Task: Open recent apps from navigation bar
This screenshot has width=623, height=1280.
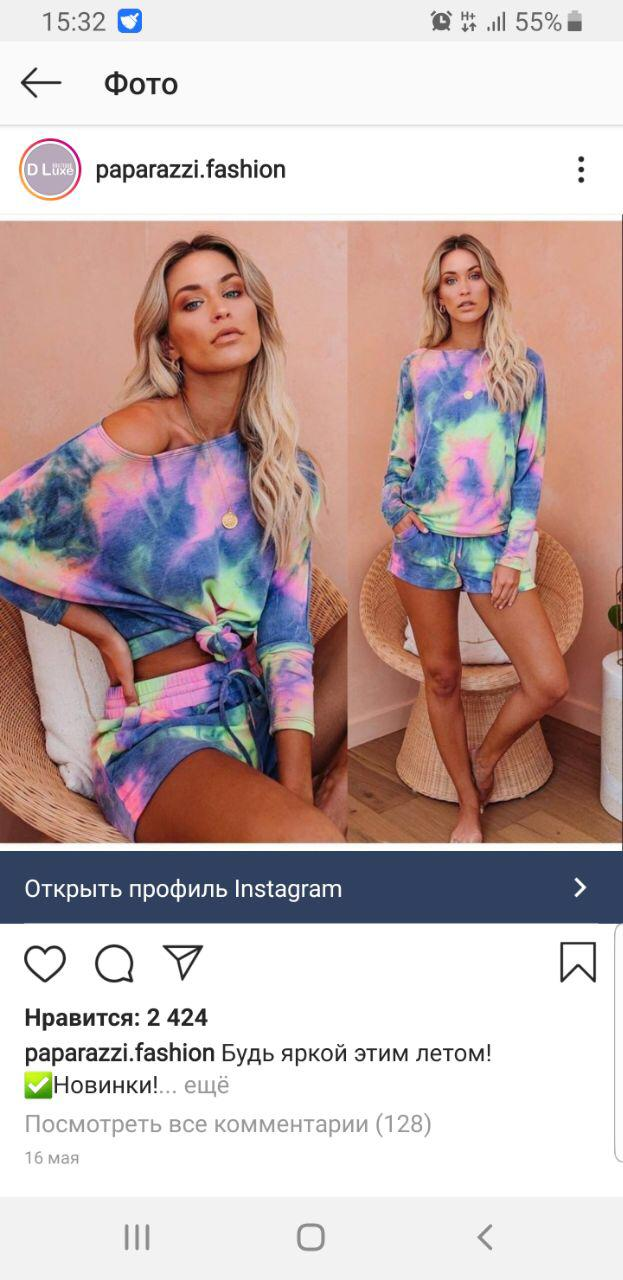Action: point(137,1237)
